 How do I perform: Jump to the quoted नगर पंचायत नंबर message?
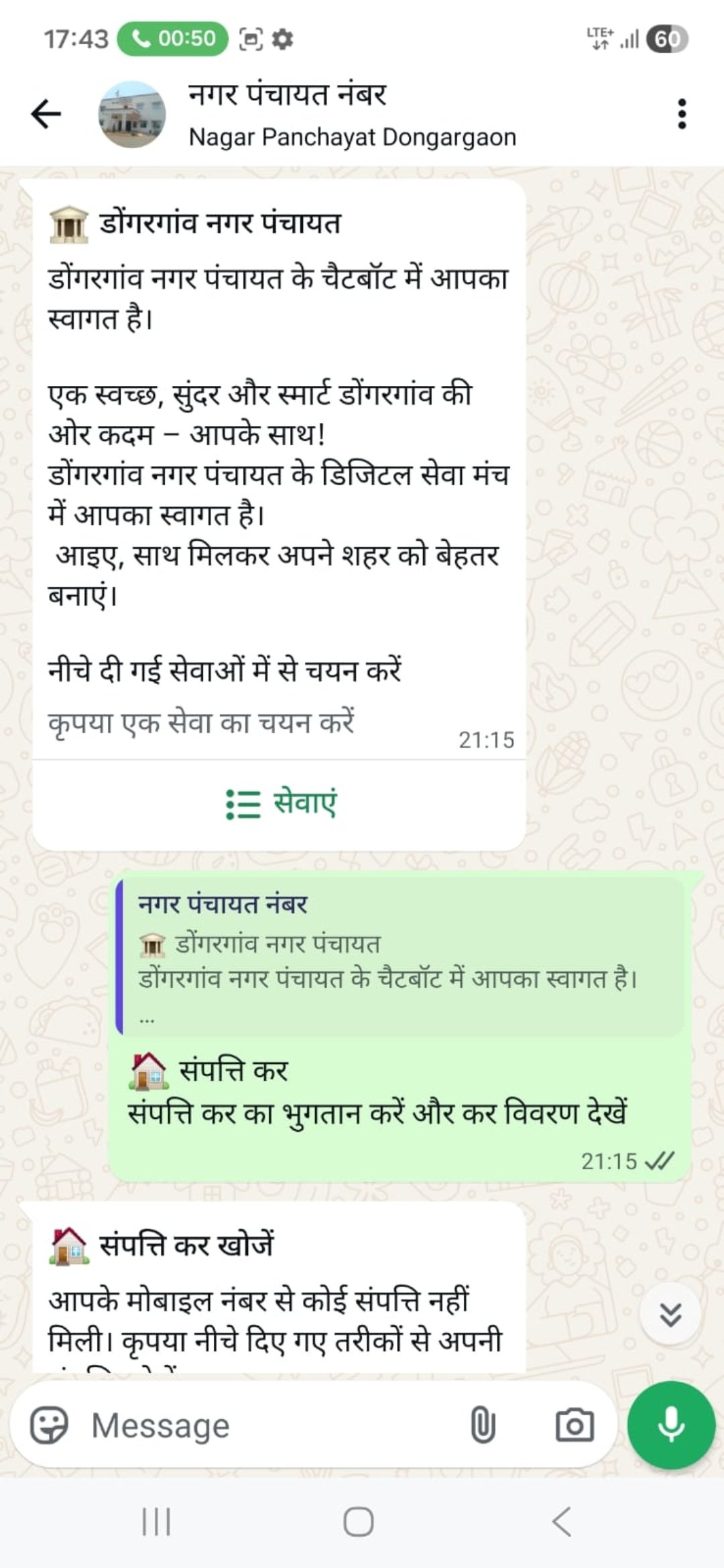pos(400,958)
